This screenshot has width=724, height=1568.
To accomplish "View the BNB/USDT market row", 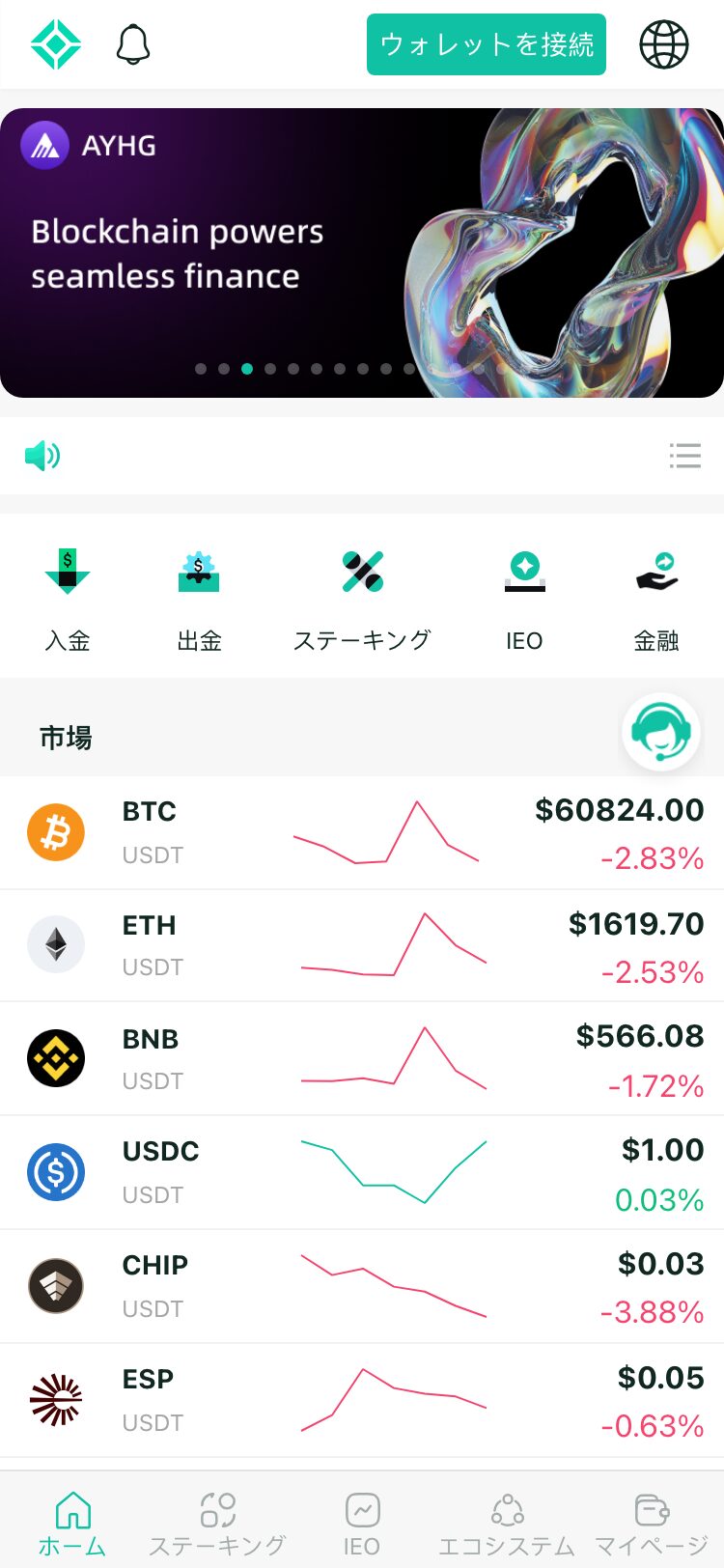I will point(362,1059).
